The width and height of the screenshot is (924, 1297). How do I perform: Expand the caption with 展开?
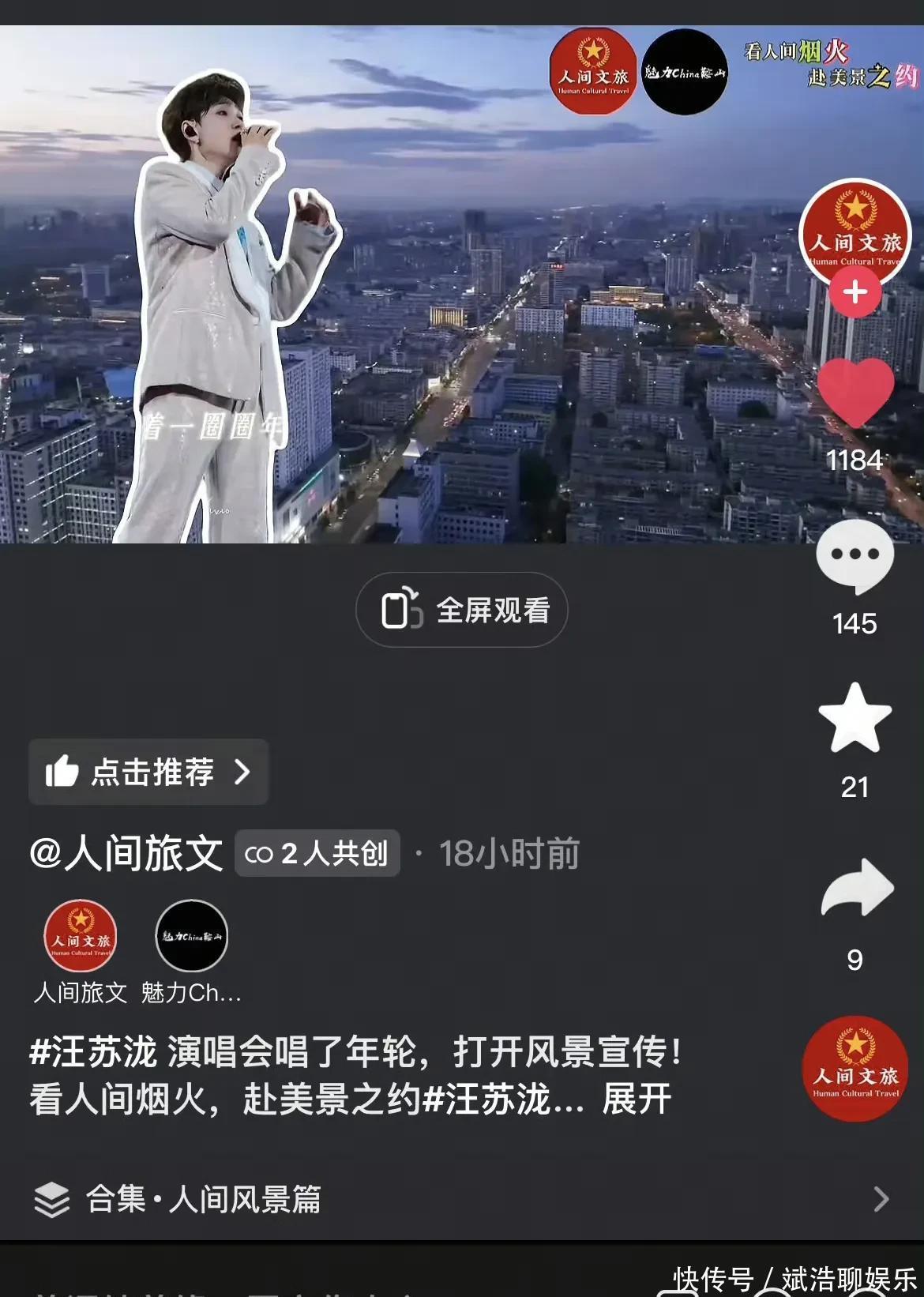(637, 1100)
